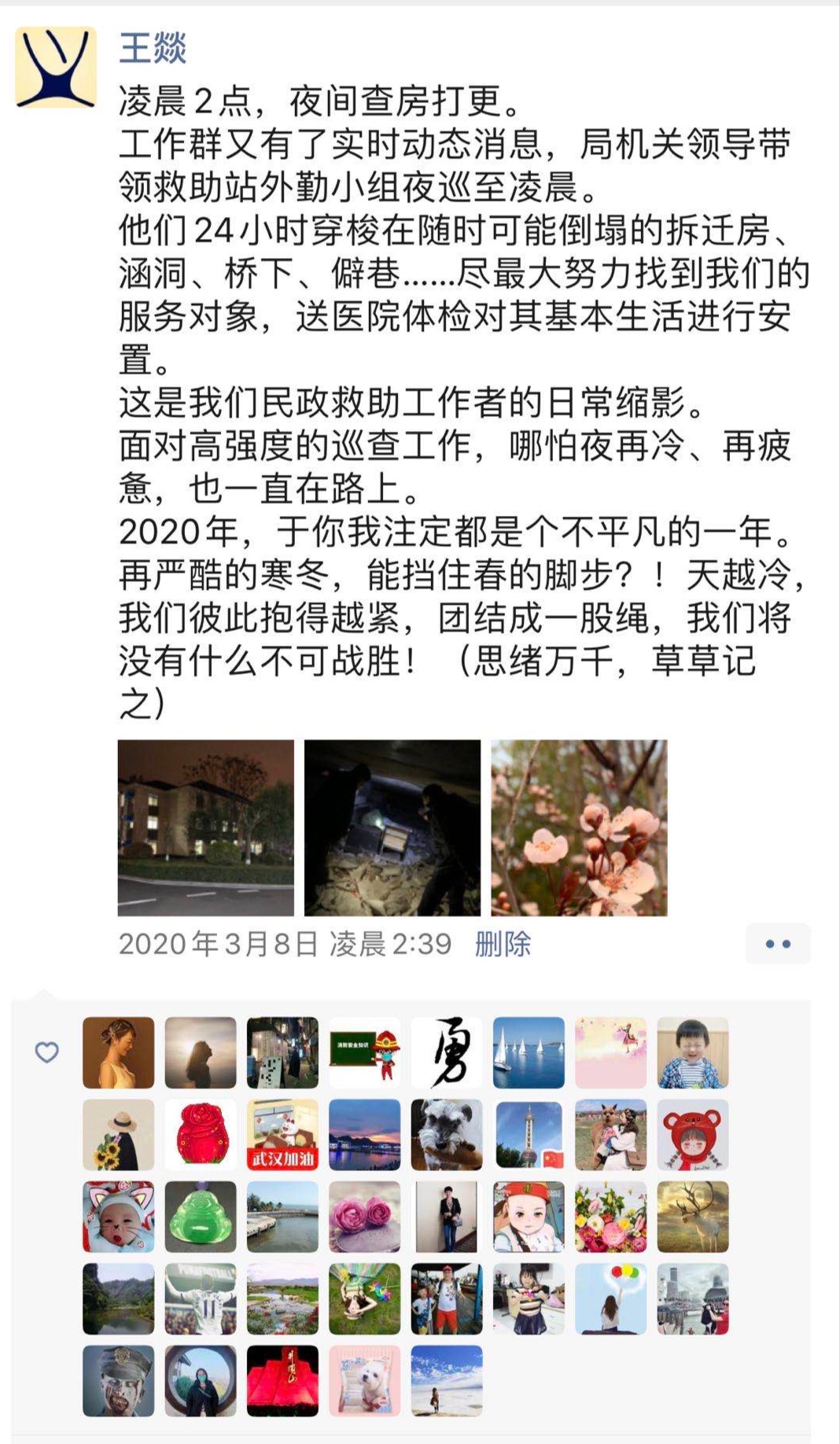This screenshot has height=1444, width=840.
Task: Open the dark rubble search photo
Action: [392, 827]
